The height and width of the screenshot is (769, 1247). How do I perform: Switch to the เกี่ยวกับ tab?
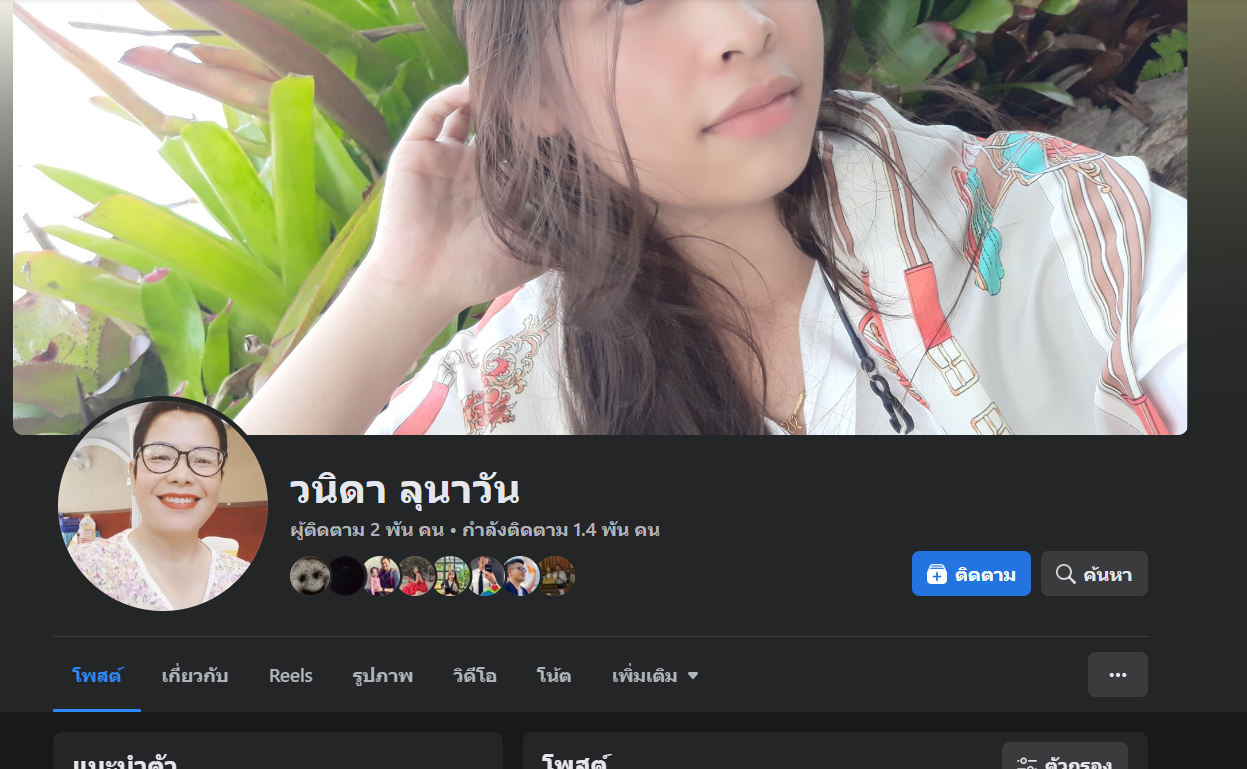[x=195, y=676]
